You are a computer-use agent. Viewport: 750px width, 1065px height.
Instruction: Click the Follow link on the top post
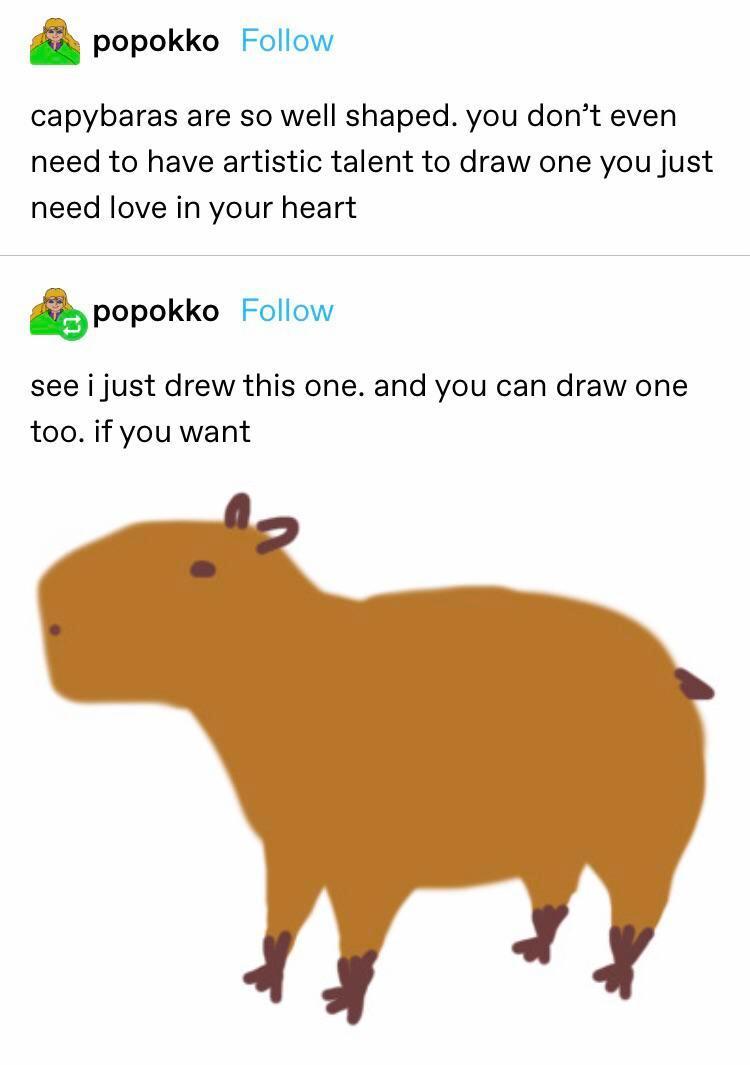tap(287, 41)
